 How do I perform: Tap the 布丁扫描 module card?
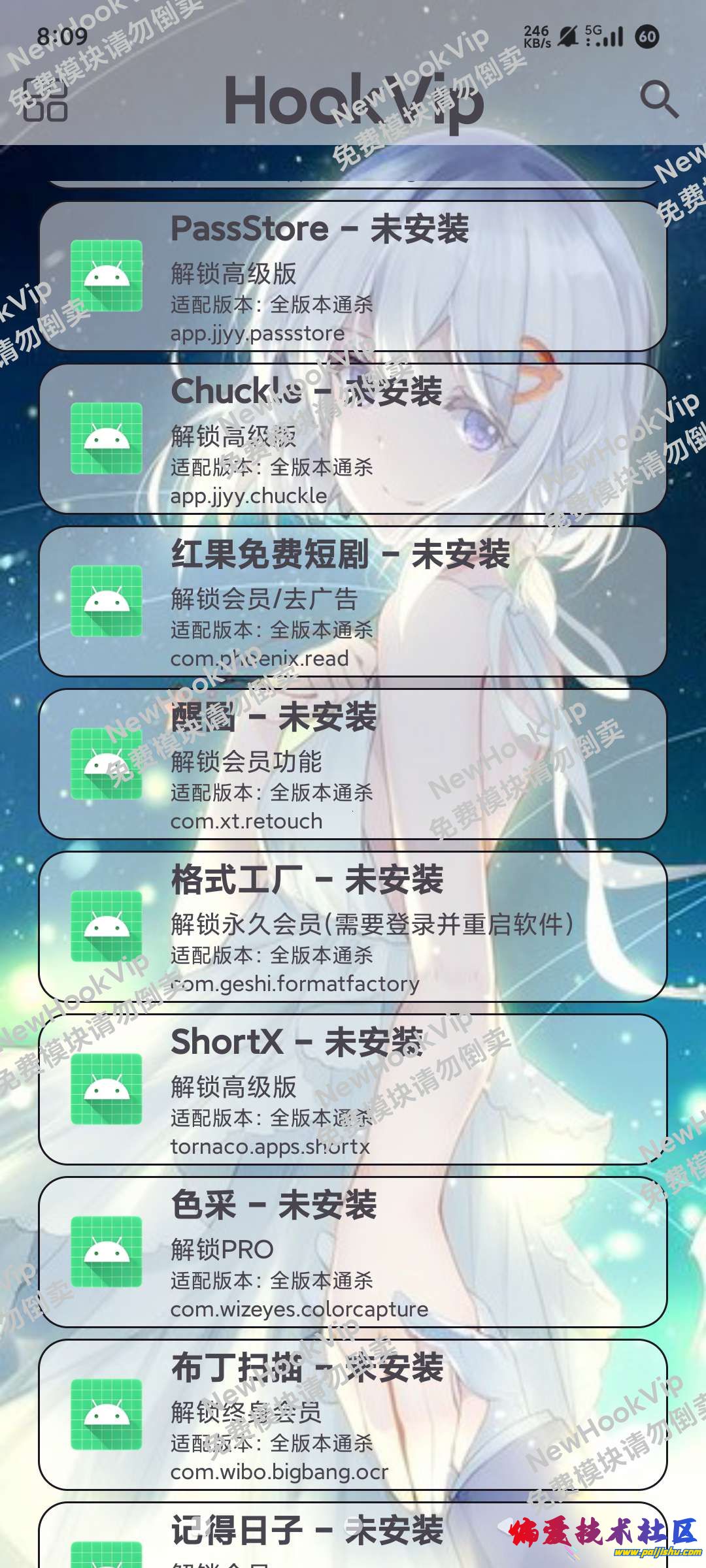click(353, 1415)
